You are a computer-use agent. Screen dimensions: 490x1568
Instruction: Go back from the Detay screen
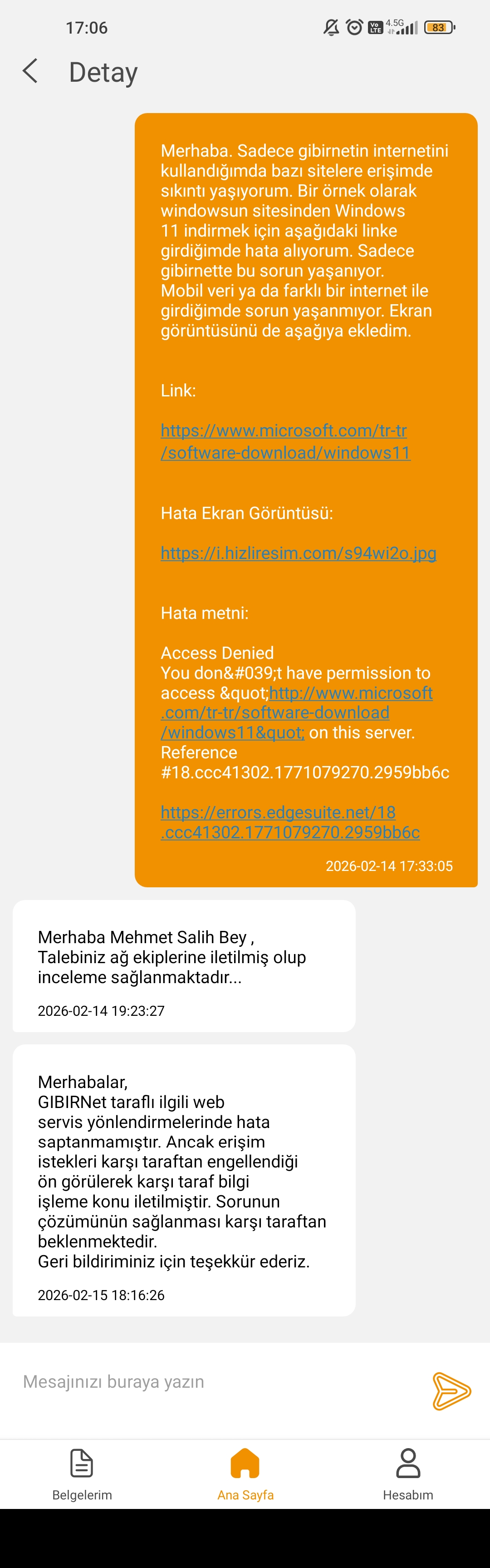tap(30, 71)
